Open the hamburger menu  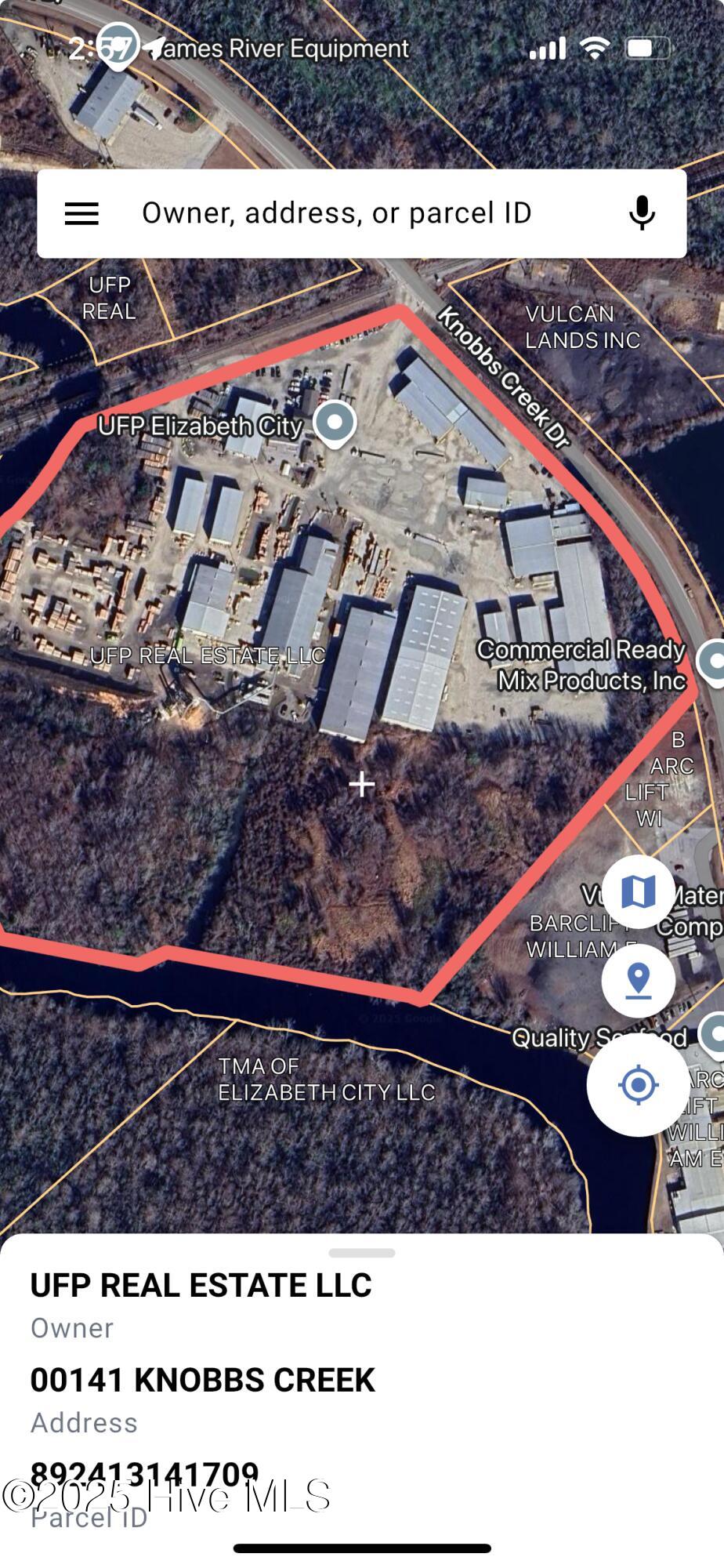coord(81,213)
